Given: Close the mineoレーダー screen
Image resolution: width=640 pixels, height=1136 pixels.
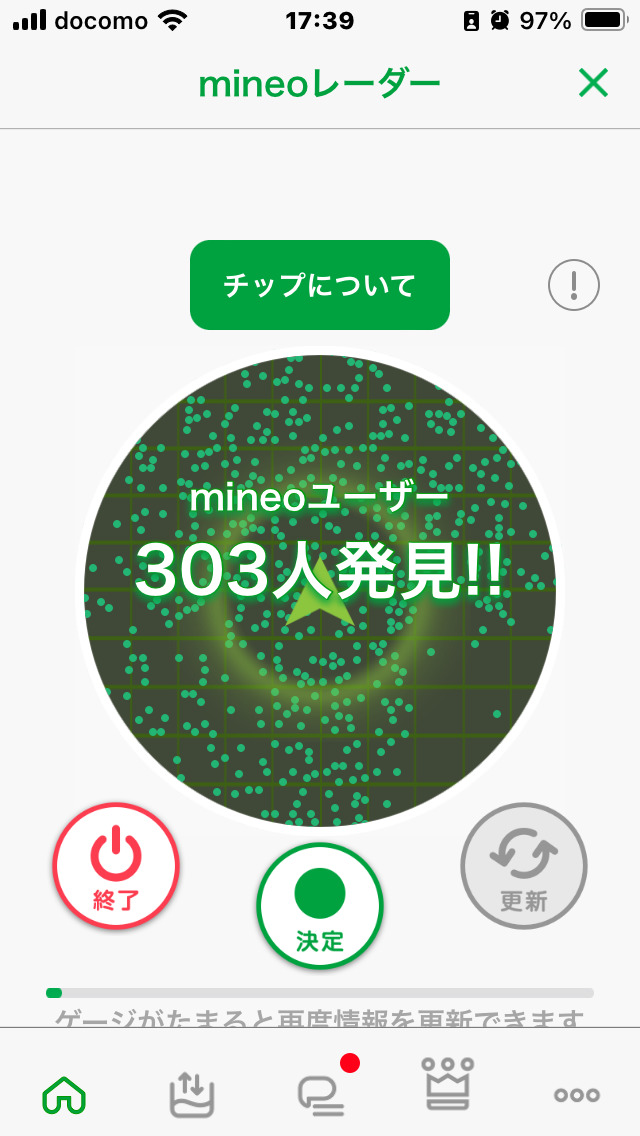Looking at the screenshot, I should (593, 84).
